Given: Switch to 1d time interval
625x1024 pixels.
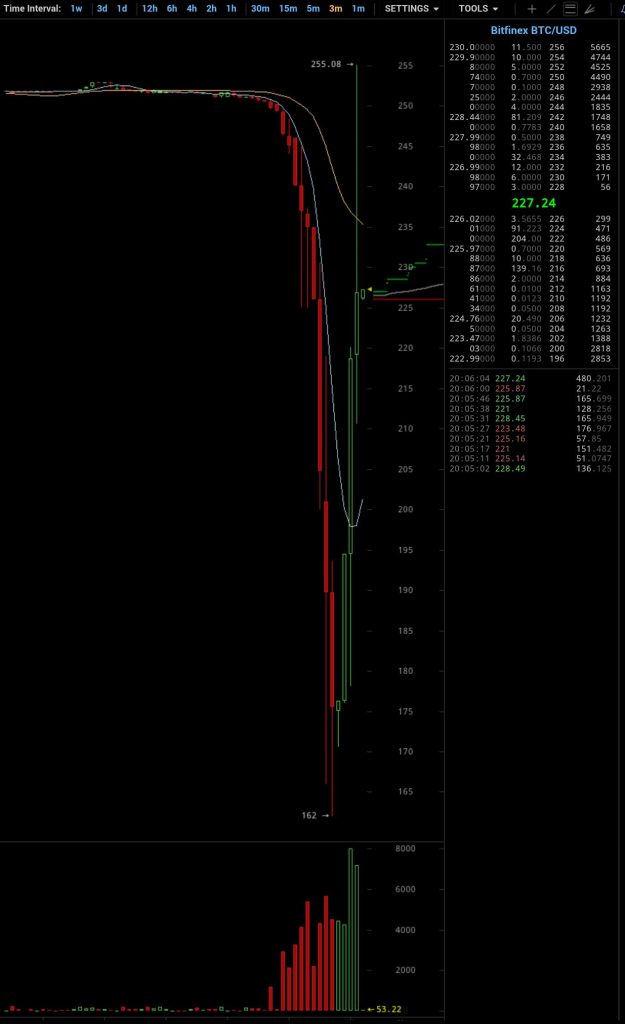Looking at the screenshot, I should tap(122, 8).
